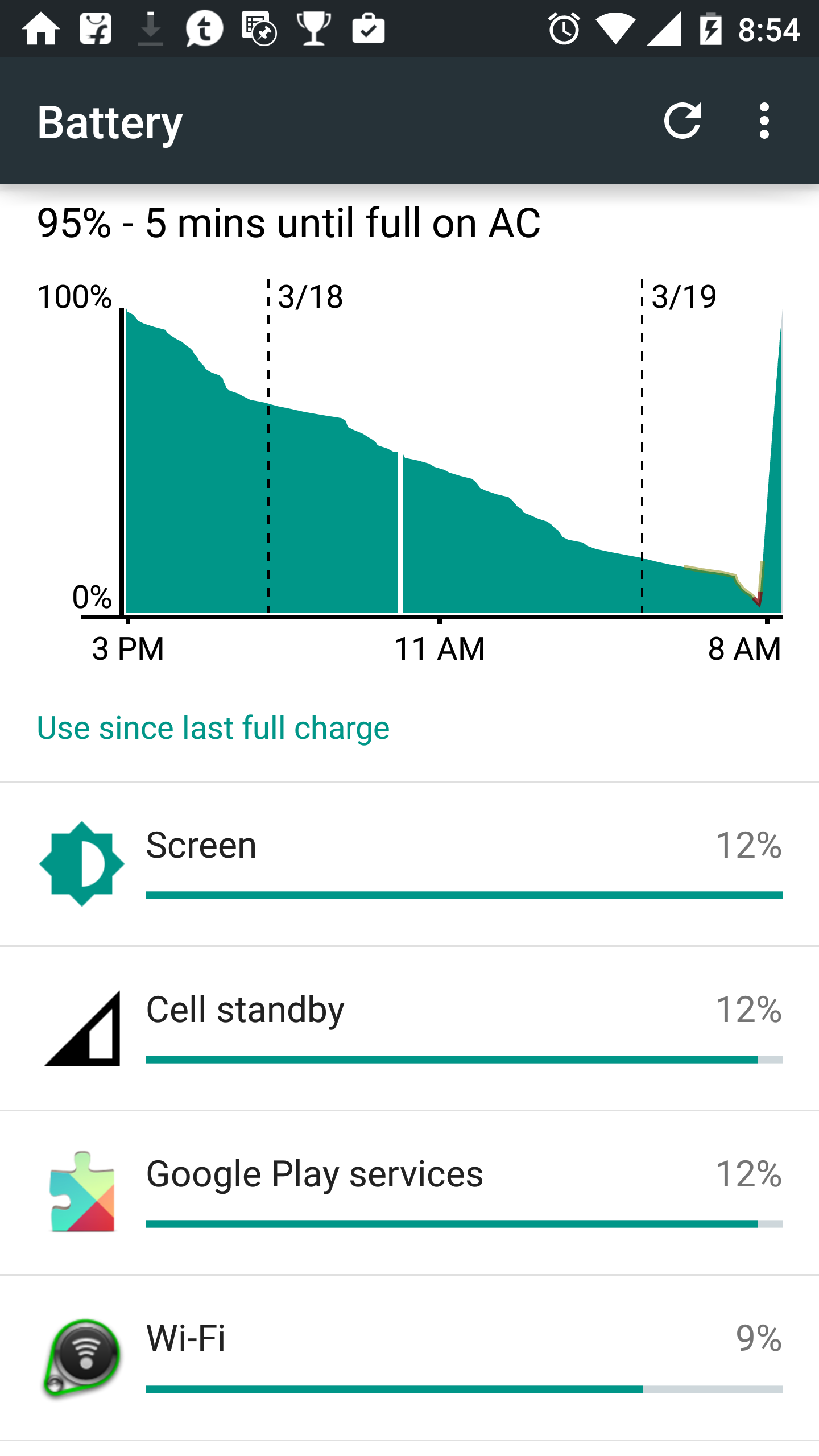Open Screen battery usage details

[409, 864]
